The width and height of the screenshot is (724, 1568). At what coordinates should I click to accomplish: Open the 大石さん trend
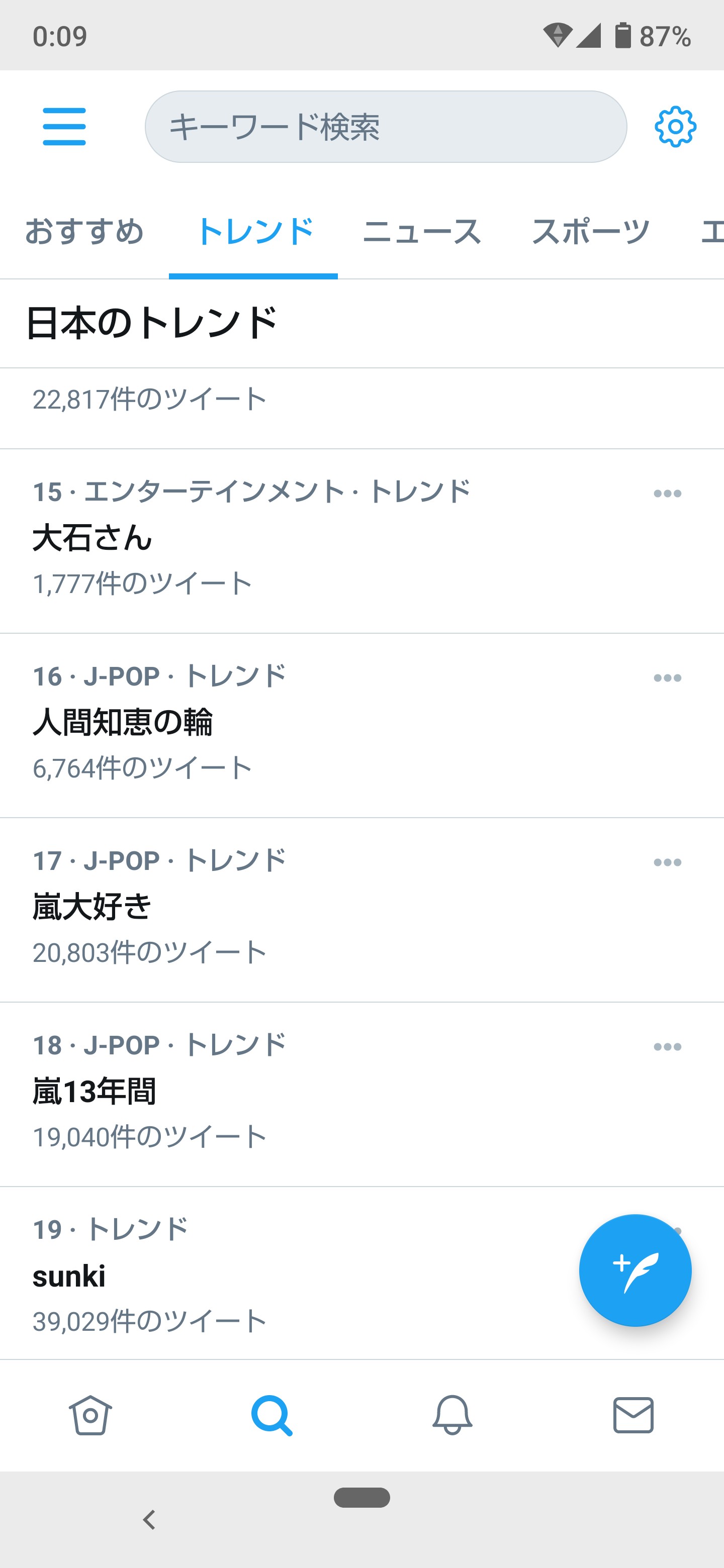[361, 541]
